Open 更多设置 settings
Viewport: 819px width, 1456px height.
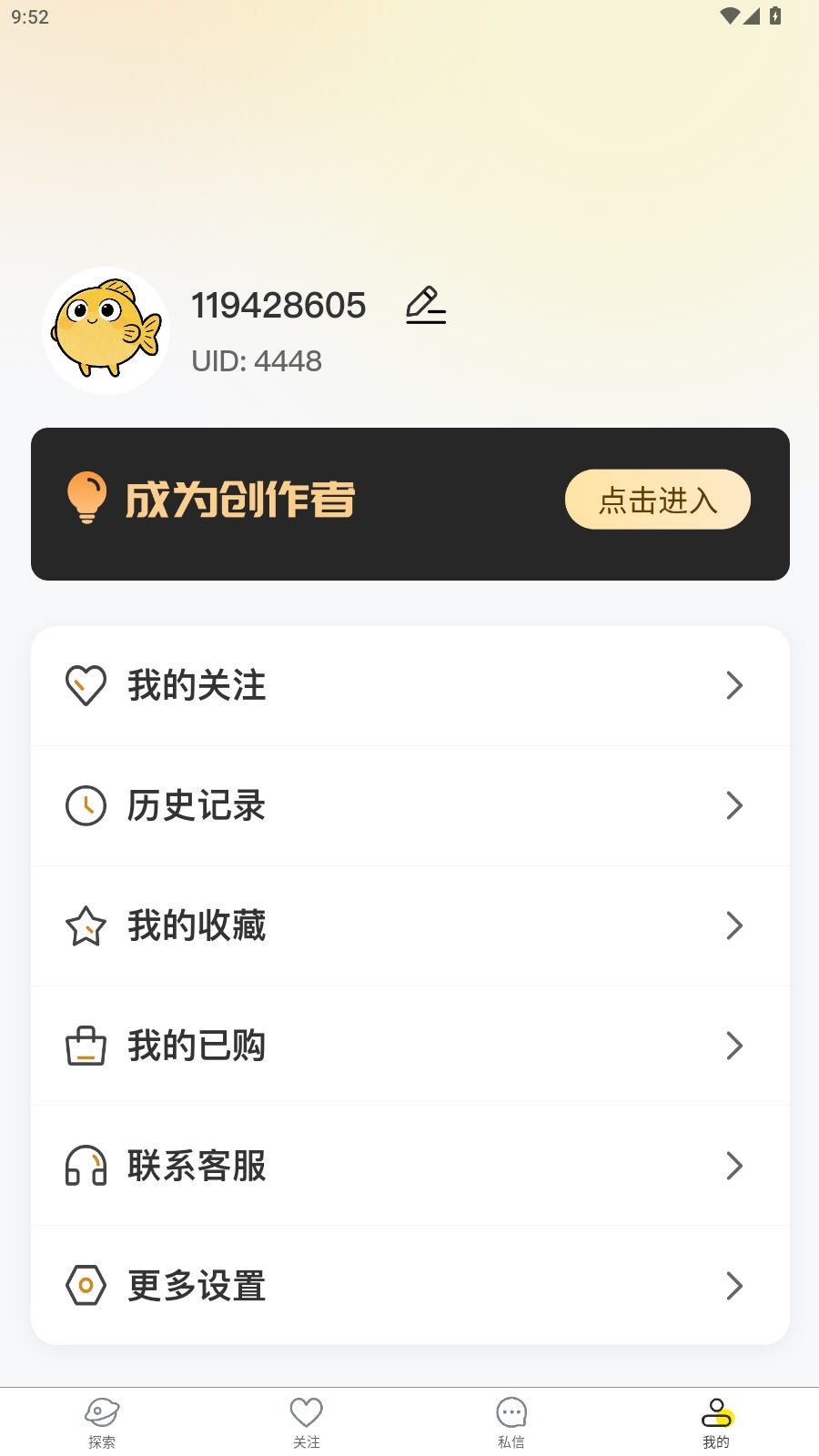point(409,1286)
